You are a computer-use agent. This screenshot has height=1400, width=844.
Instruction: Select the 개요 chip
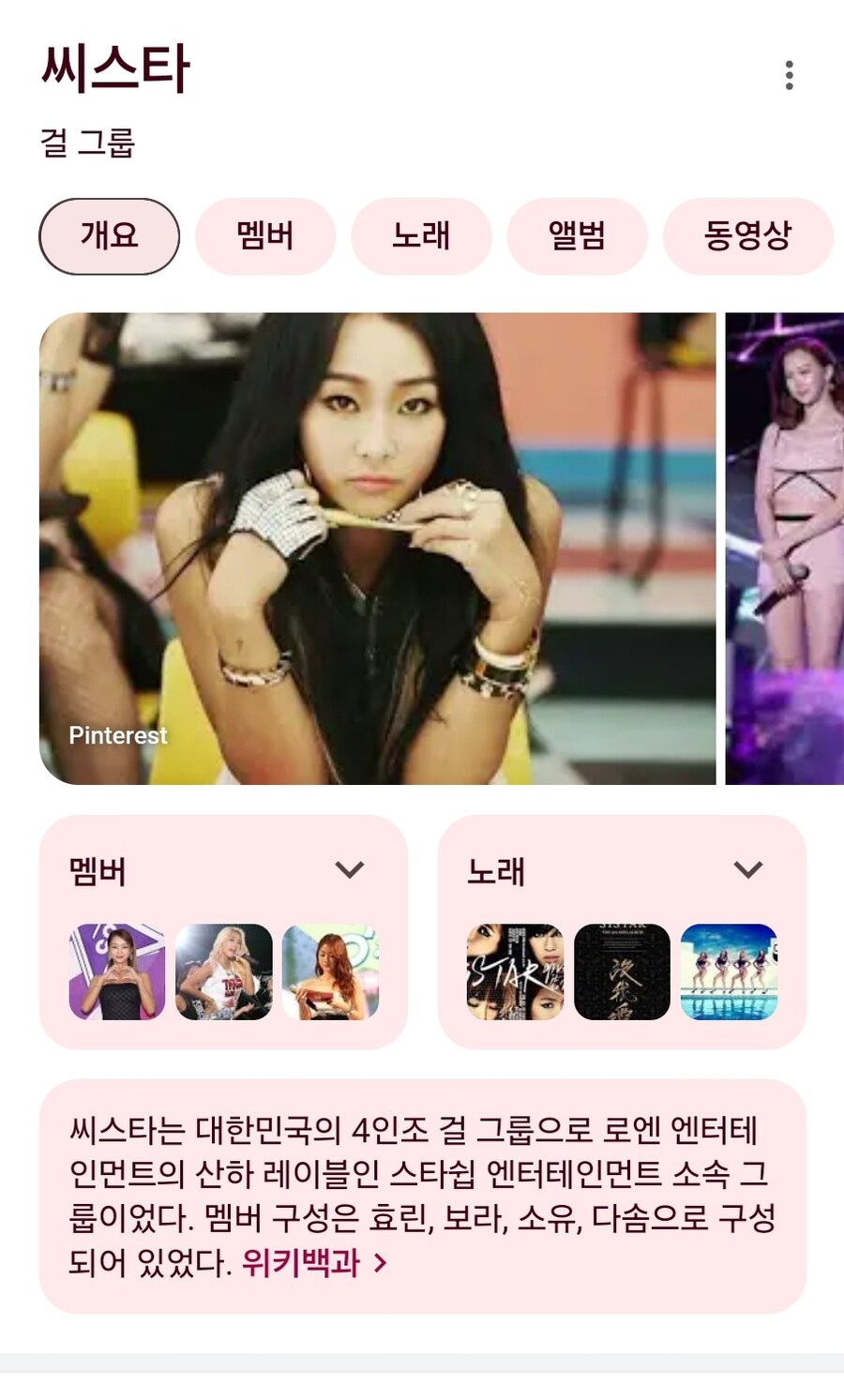109,236
